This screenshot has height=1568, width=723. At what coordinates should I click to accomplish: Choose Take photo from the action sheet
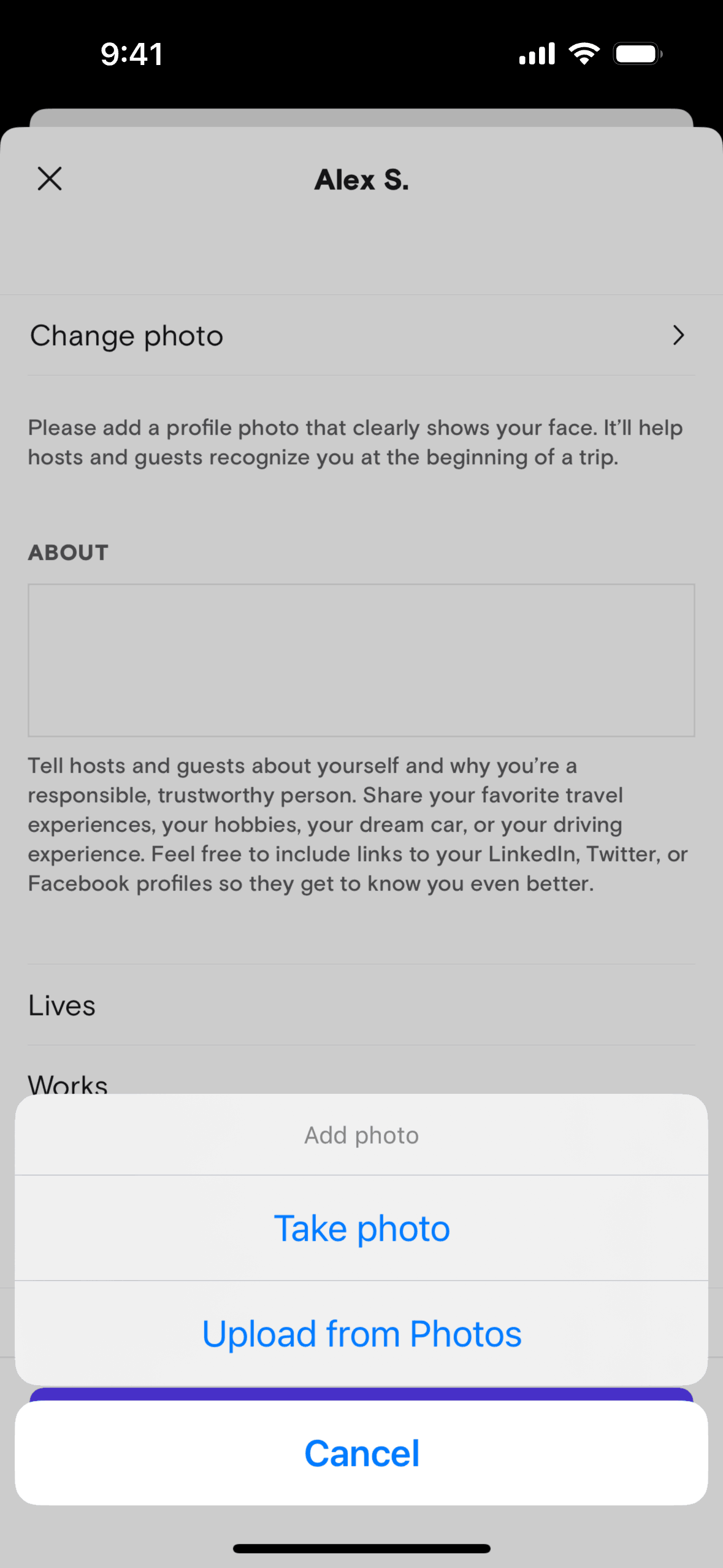tap(361, 1228)
